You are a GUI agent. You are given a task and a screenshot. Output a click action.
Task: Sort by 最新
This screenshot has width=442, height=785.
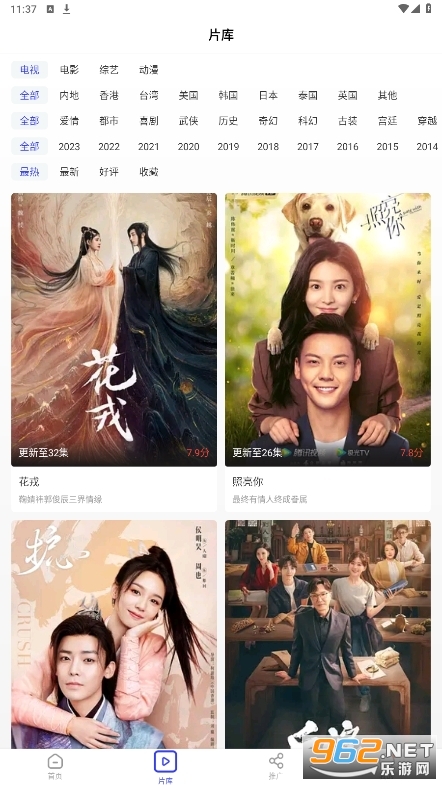[69, 172]
